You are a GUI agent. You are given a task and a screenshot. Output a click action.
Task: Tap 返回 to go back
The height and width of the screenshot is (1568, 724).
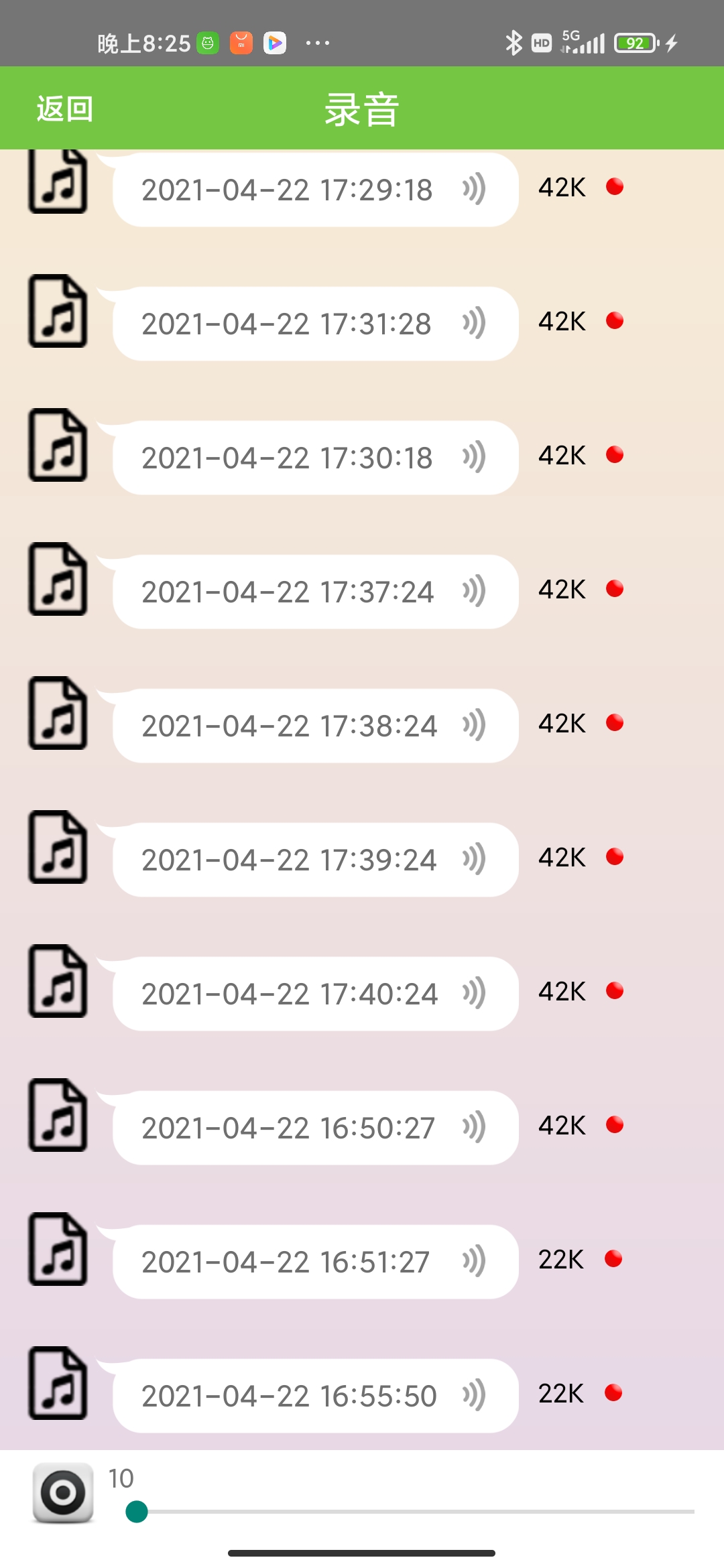[64, 109]
